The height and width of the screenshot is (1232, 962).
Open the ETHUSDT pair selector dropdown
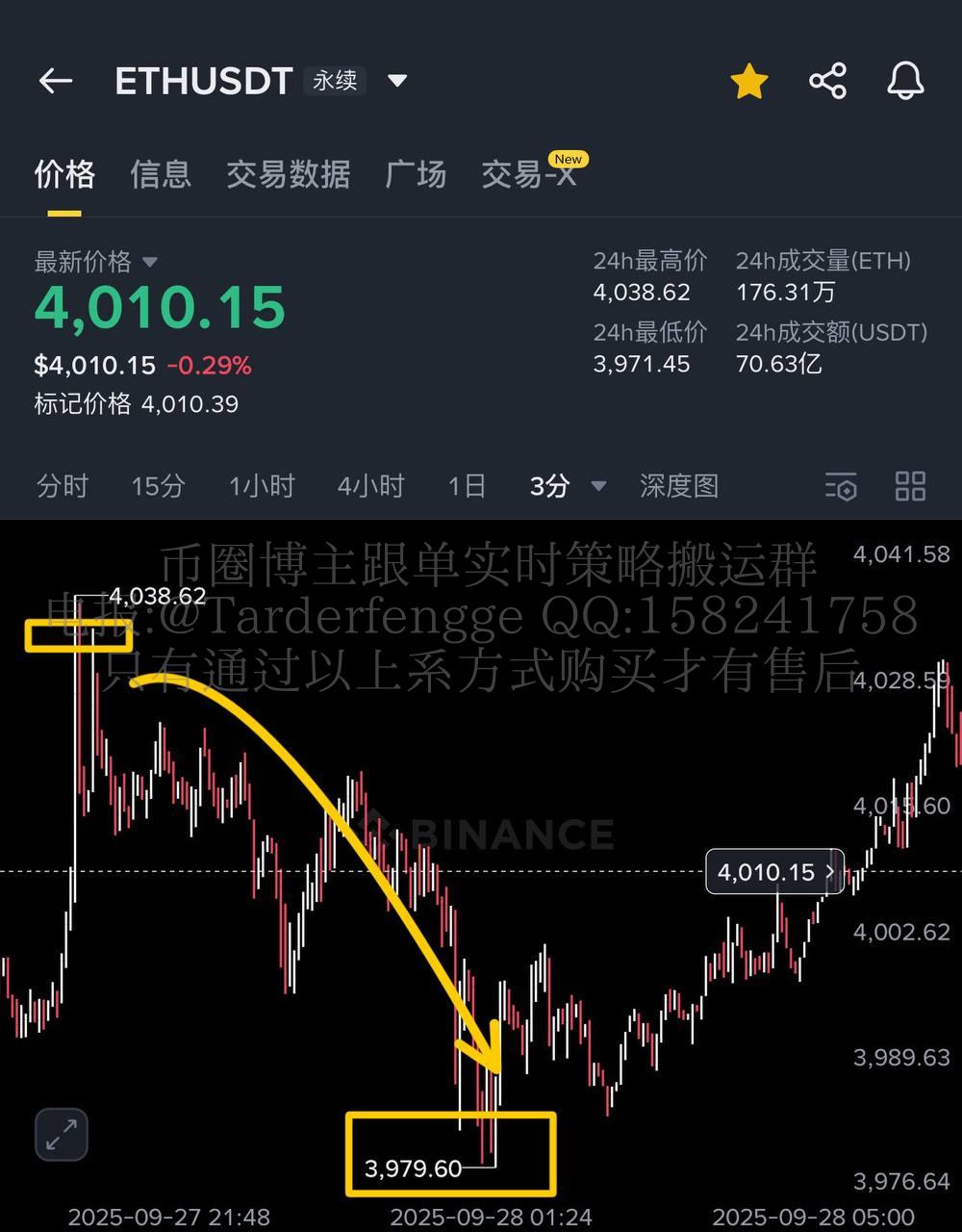pyautogui.click(x=396, y=81)
